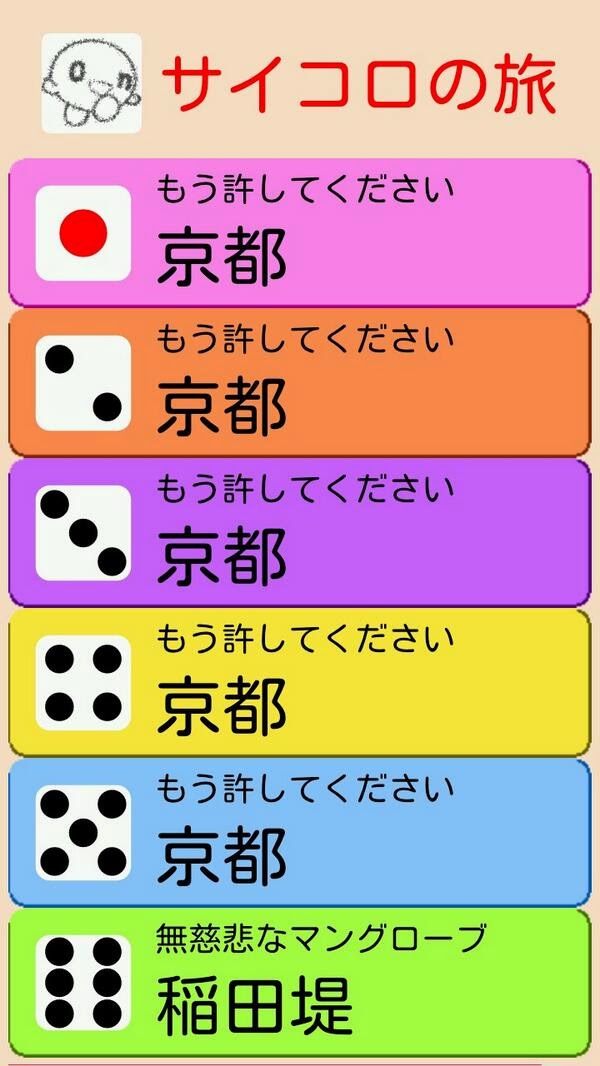600x1066 pixels.
Task: Tap the yellow four-dot dice 京都 row
Action: point(300,682)
